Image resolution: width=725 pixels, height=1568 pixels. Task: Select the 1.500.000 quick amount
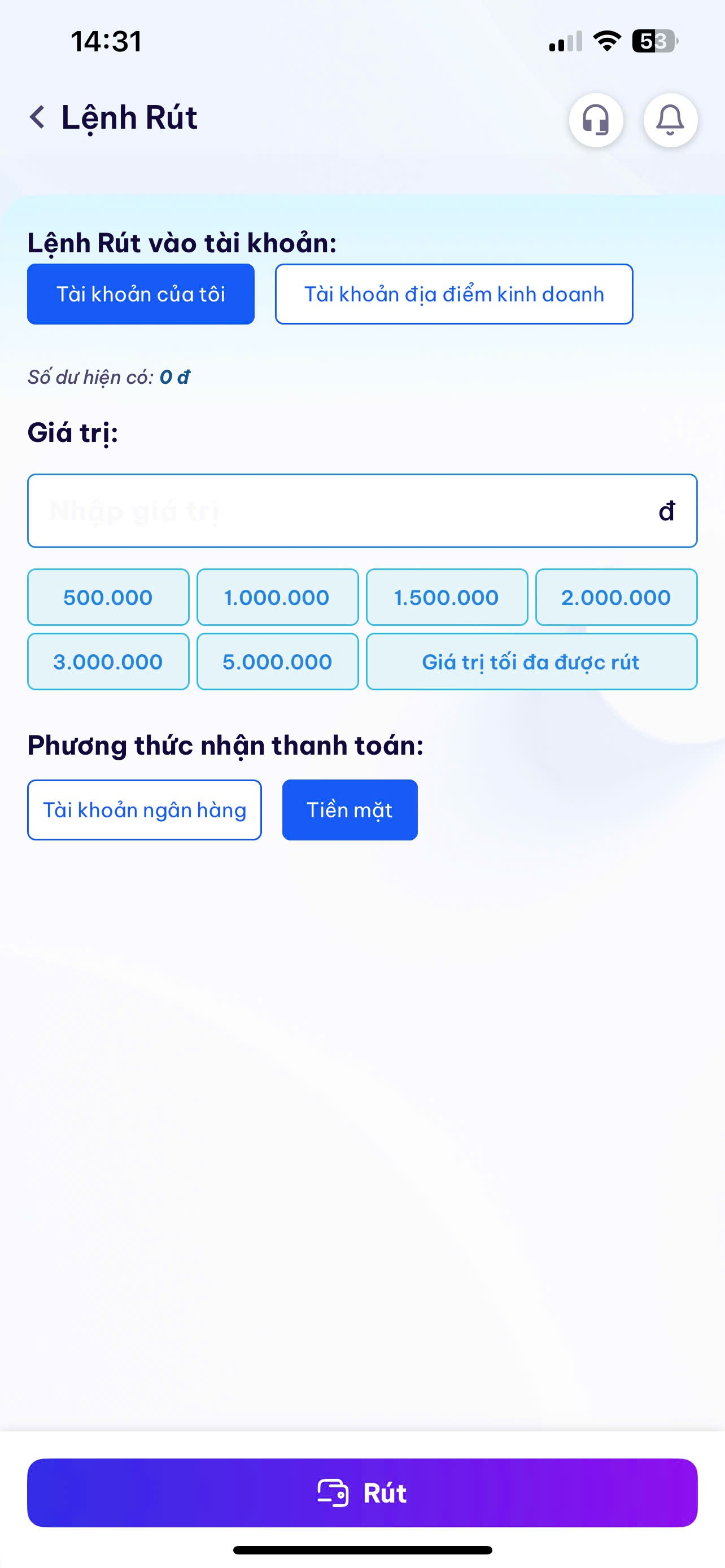446,597
